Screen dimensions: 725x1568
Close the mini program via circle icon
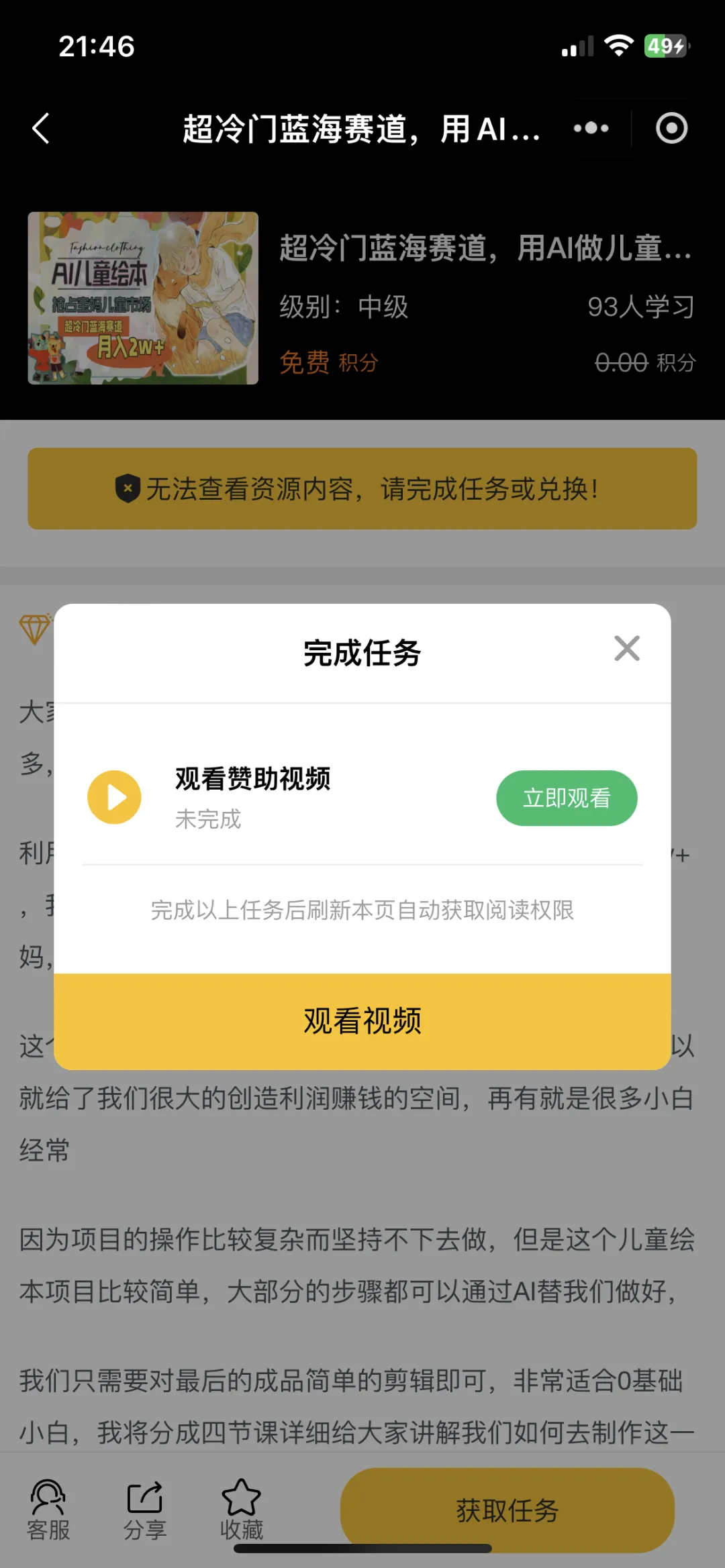671,128
